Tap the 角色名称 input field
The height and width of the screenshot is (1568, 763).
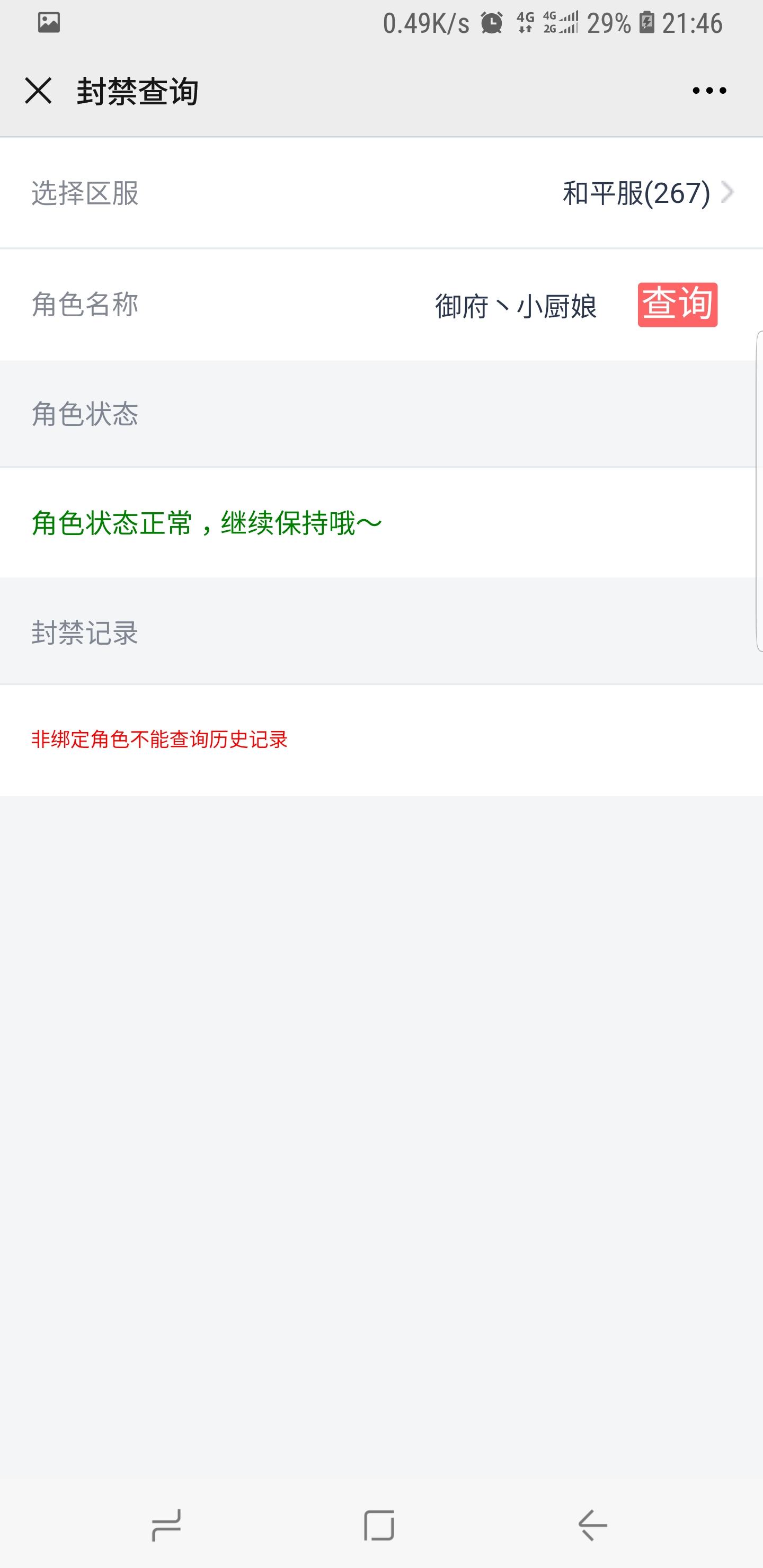[515, 306]
